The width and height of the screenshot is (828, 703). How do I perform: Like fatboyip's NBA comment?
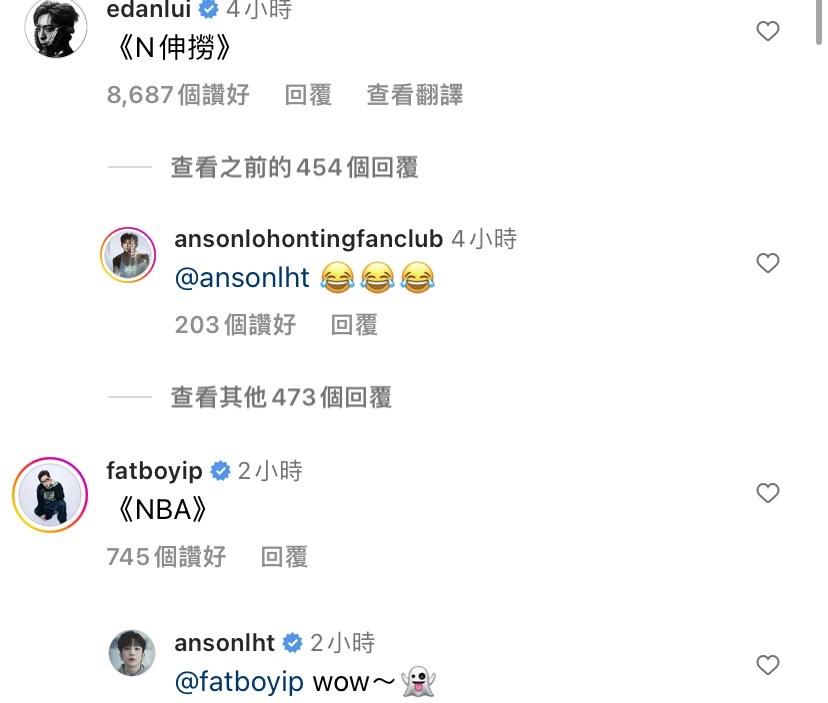pyautogui.click(x=767, y=493)
